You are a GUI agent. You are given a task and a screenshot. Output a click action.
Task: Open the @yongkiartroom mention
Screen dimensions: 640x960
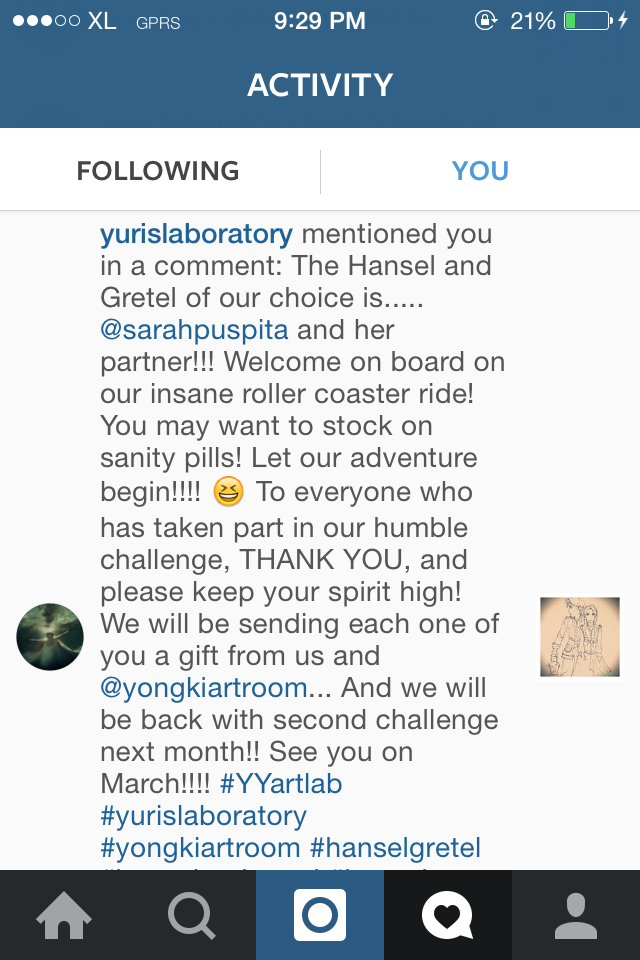[204, 688]
